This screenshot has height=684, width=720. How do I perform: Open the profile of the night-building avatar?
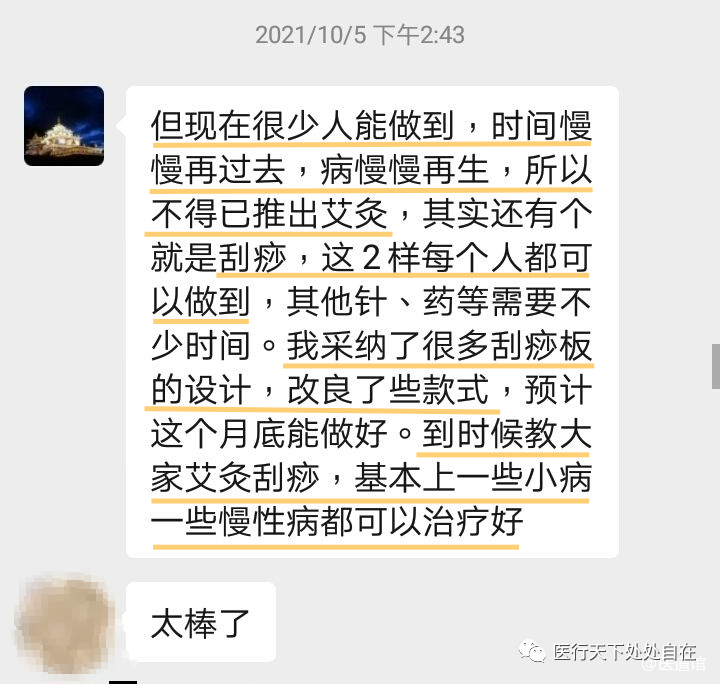click(64, 126)
